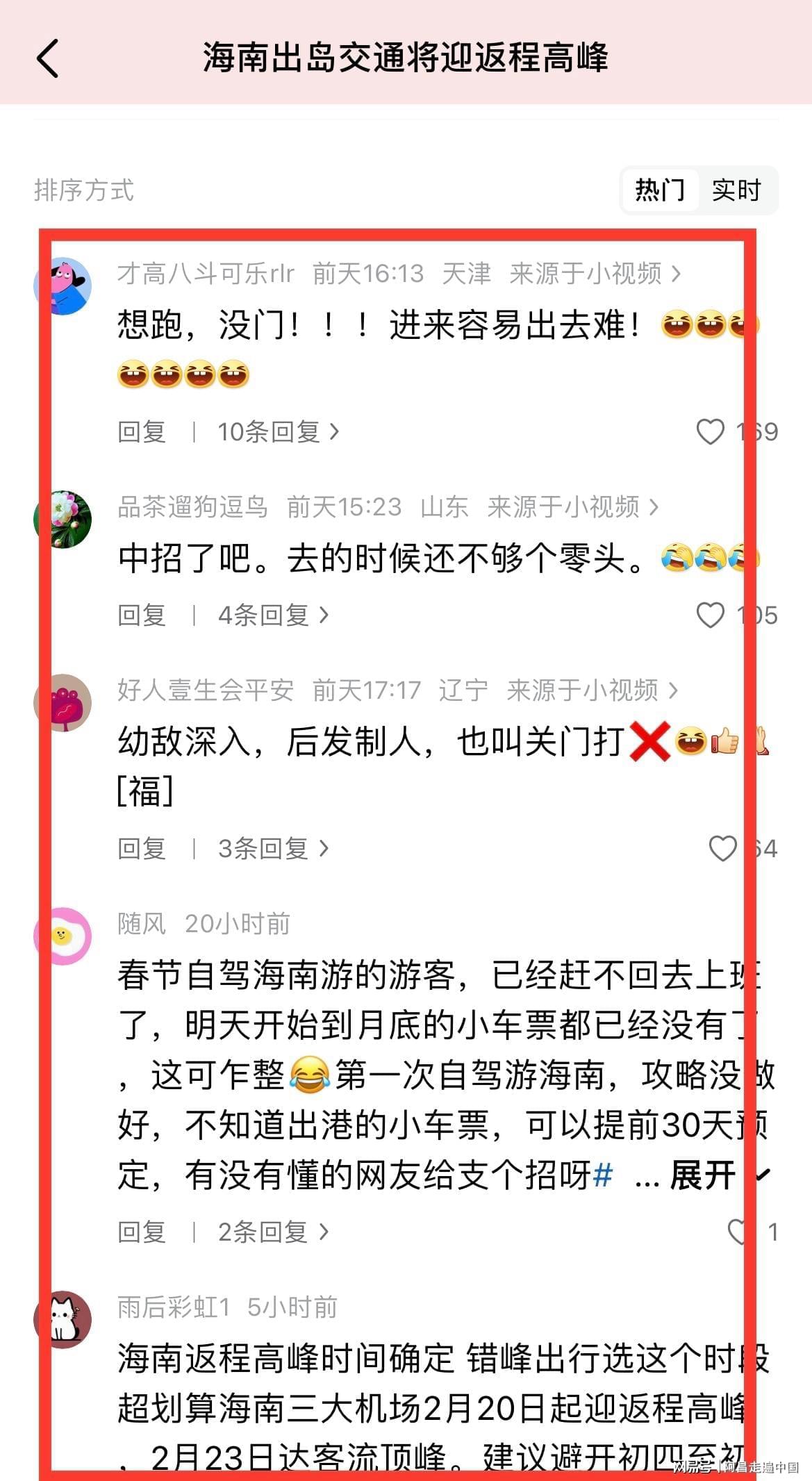Viewport: 812px width, 1481px height.
Task: Like the comment by 随风
Action: [736, 1232]
